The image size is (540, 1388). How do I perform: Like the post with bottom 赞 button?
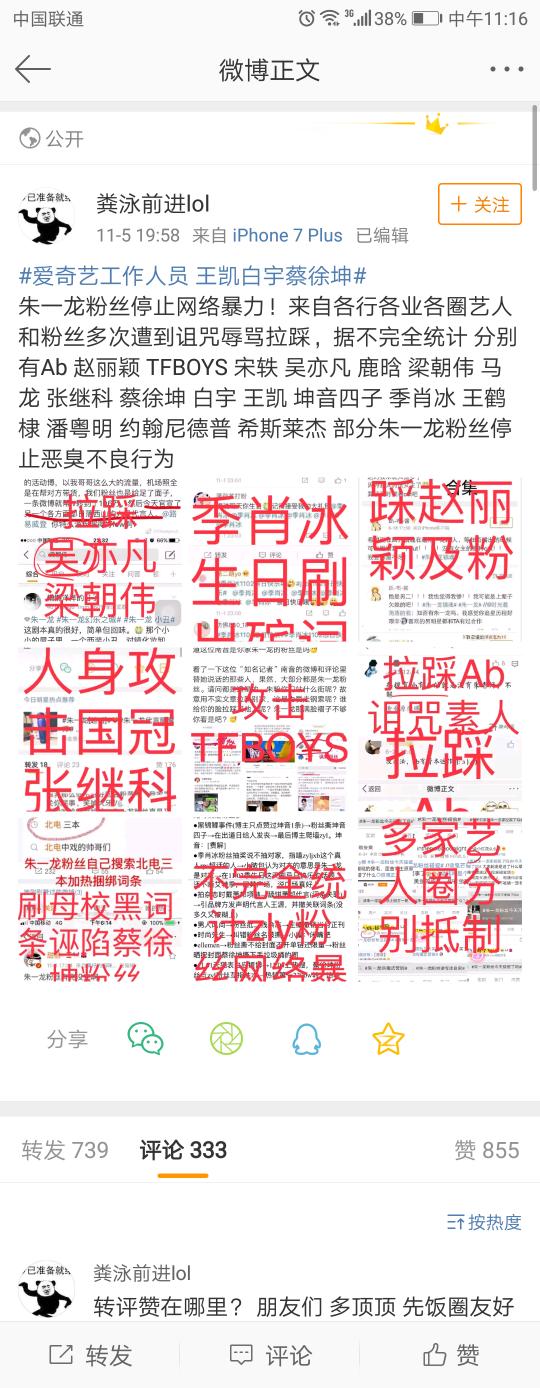point(450,1355)
